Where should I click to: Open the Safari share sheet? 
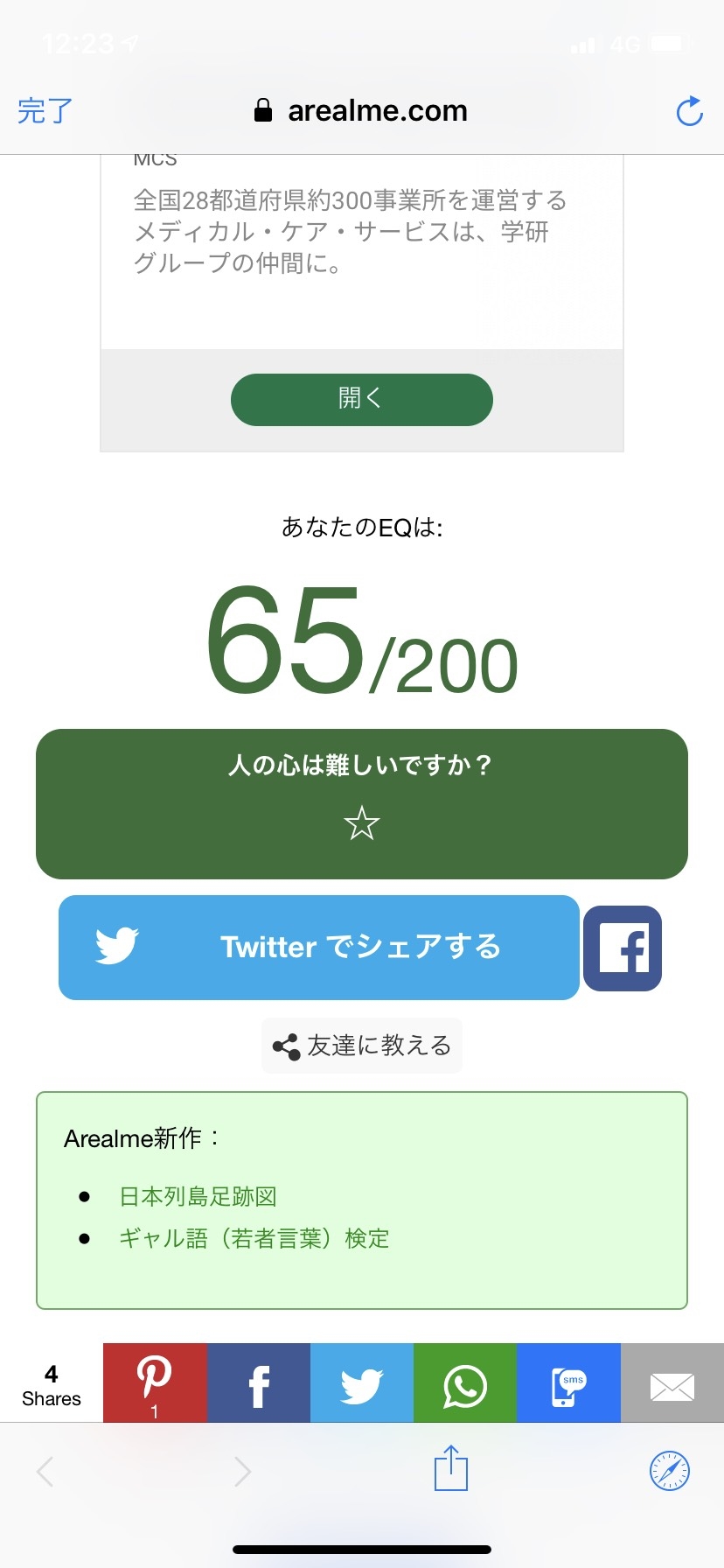pos(451,1468)
